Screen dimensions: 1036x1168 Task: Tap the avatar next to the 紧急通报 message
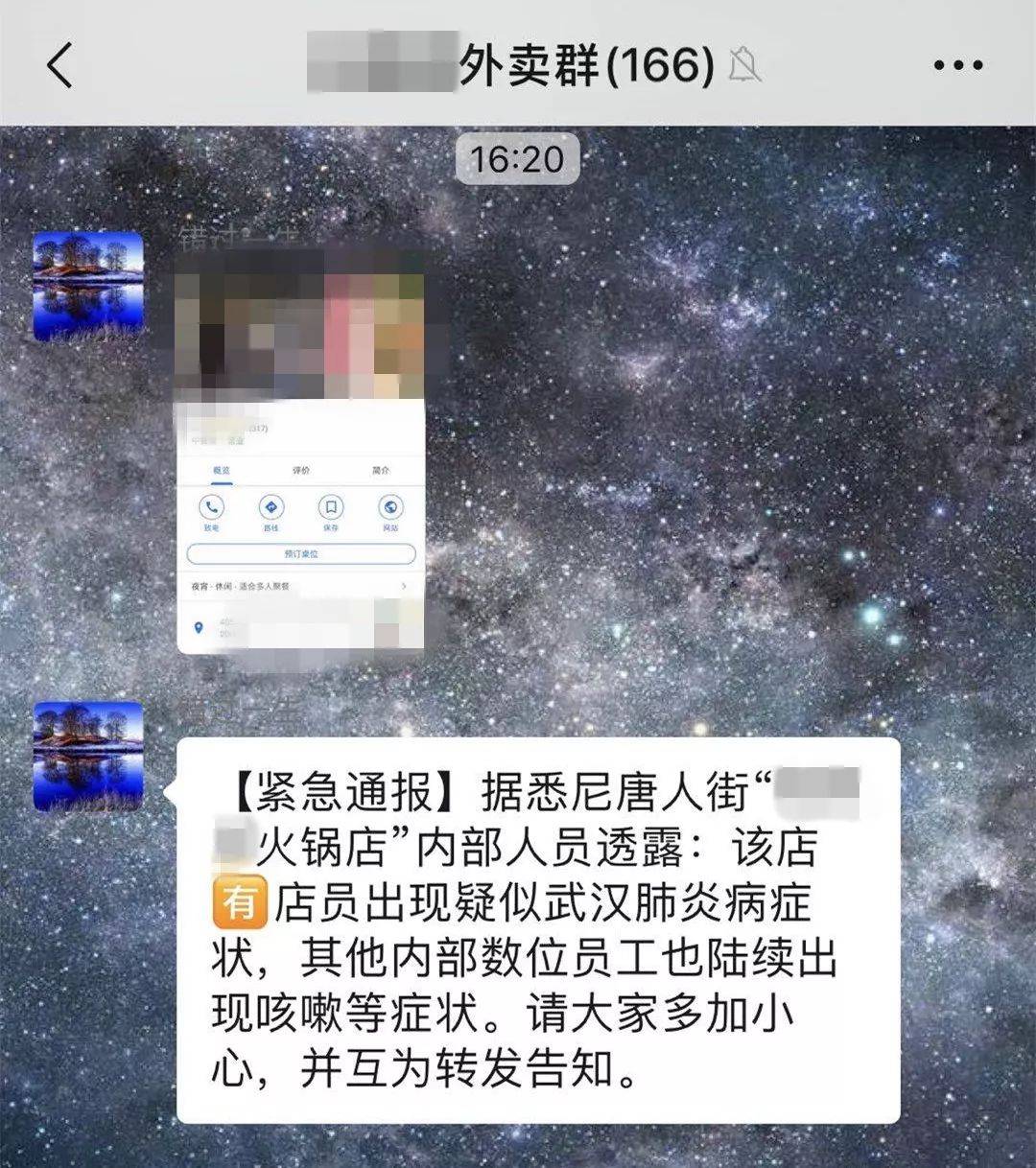88,756
